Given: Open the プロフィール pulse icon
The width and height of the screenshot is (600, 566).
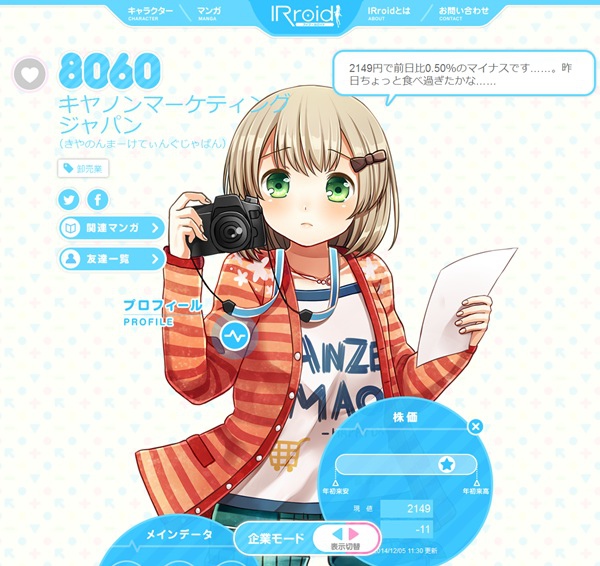Looking at the screenshot, I should (236, 335).
